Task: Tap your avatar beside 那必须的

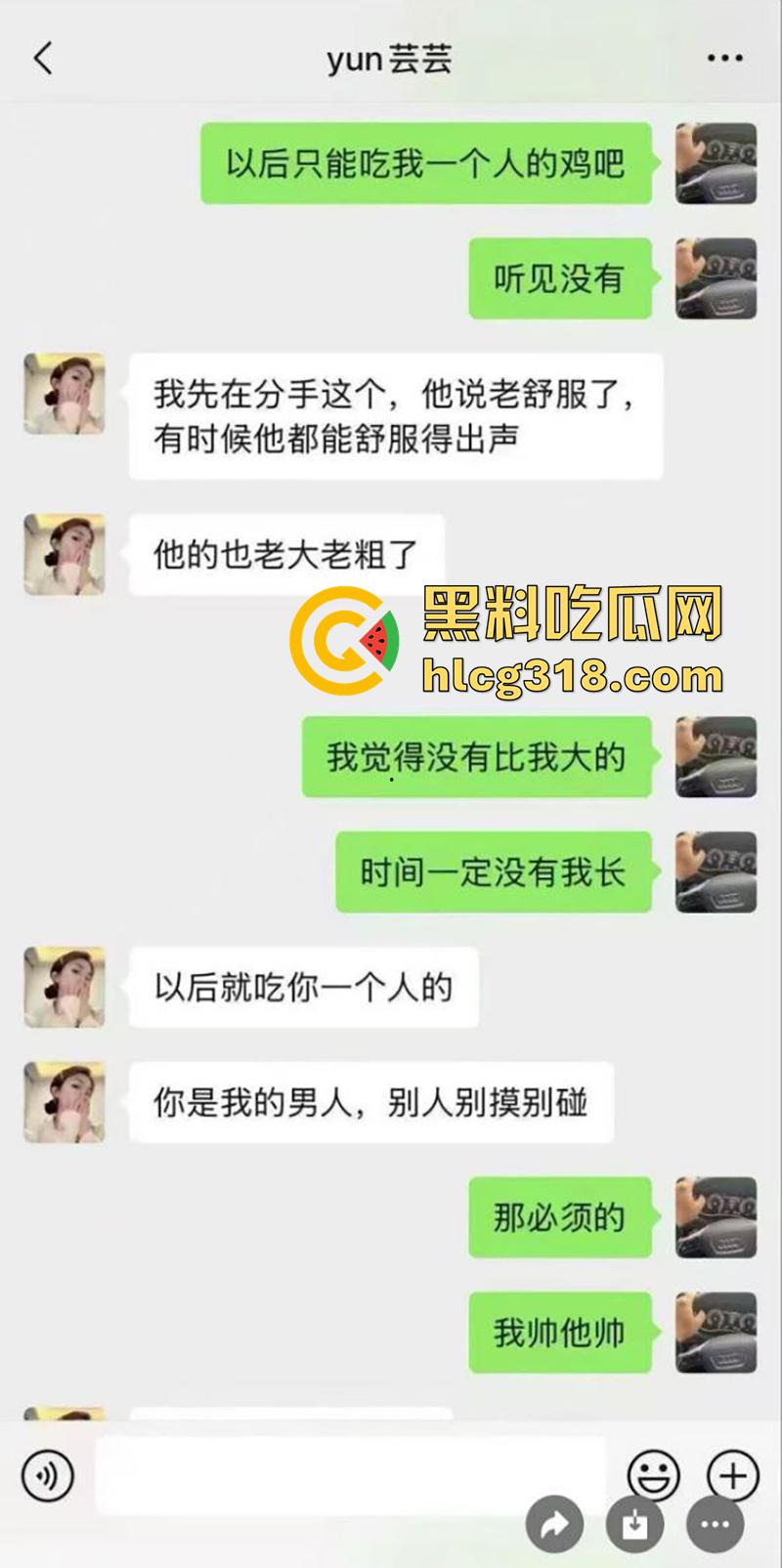Action: tap(716, 1216)
